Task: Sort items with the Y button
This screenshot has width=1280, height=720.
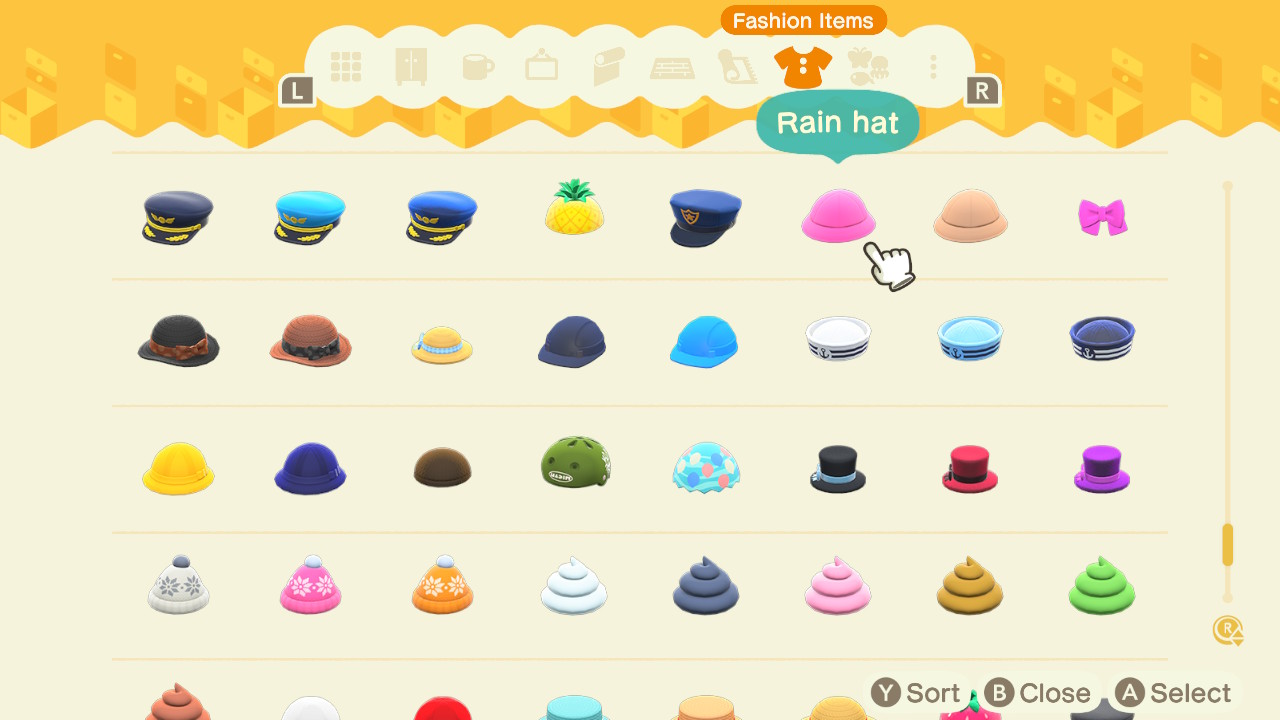Action: click(x=916, y=693)
